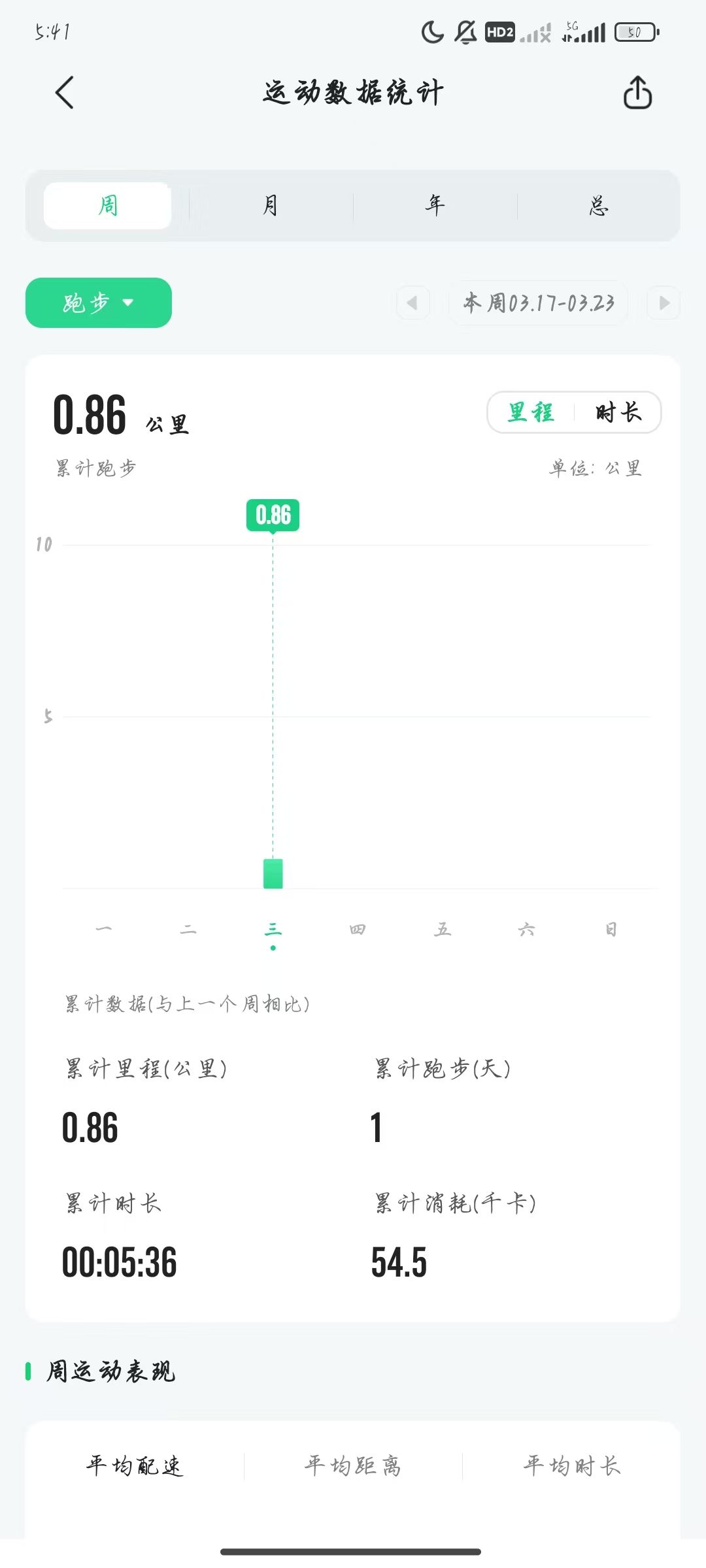Open the 本周03.17-03.23 date picker
Screen dimensions: 706x1568
[539, 303]
